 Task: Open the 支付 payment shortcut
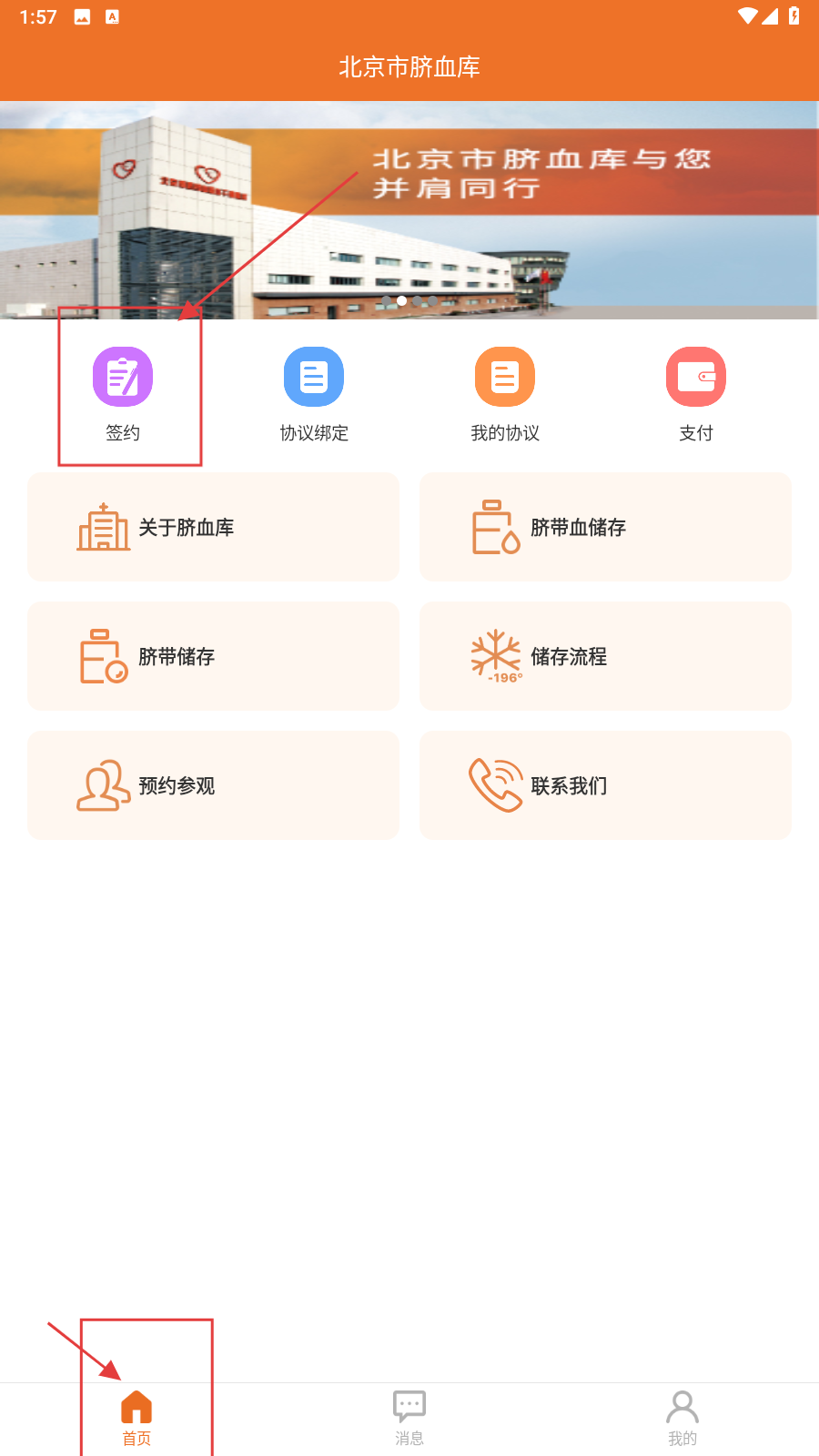(696, 393)
